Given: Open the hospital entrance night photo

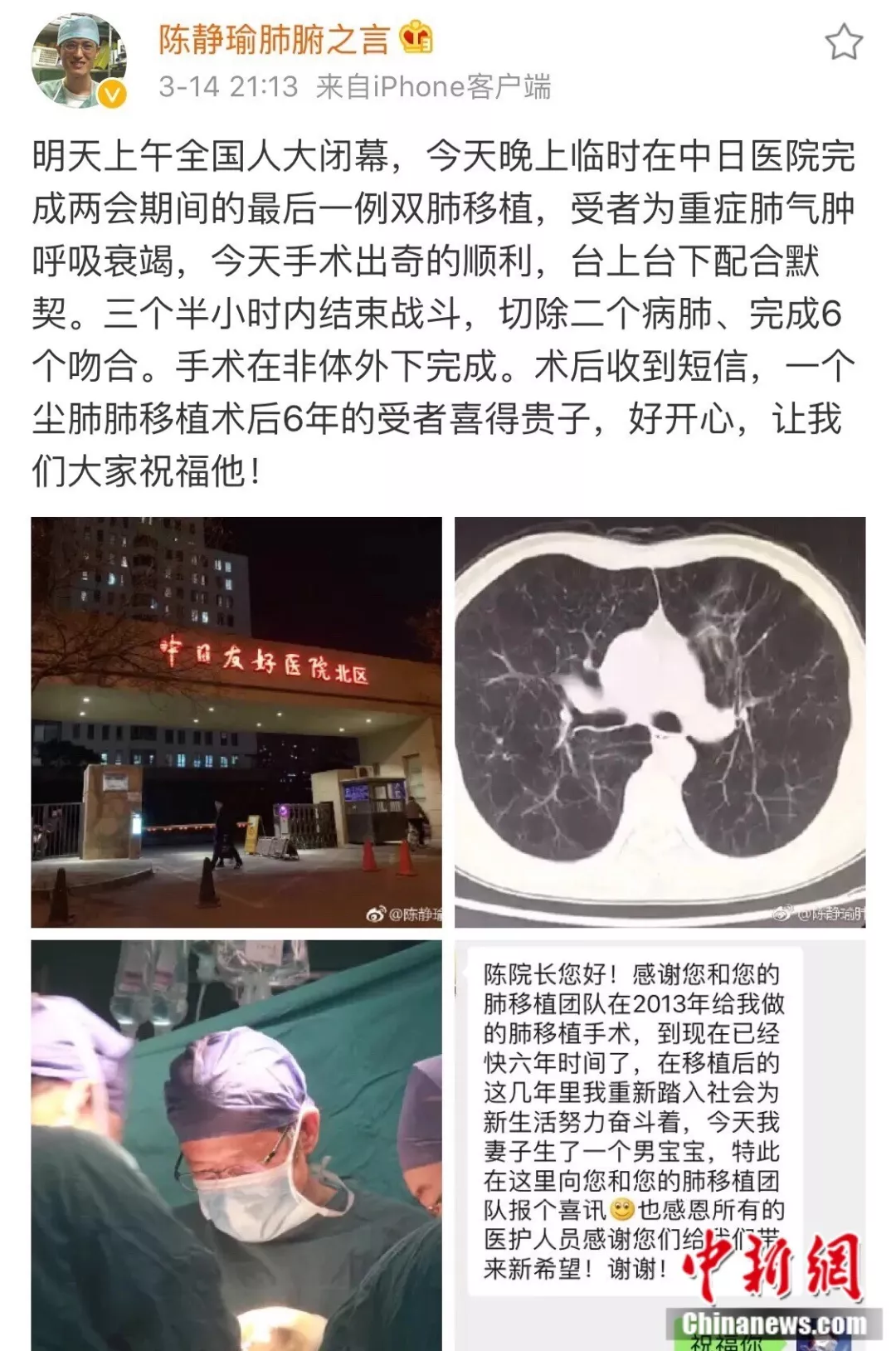Looking at the screenshot, I should tap(236, 722).
